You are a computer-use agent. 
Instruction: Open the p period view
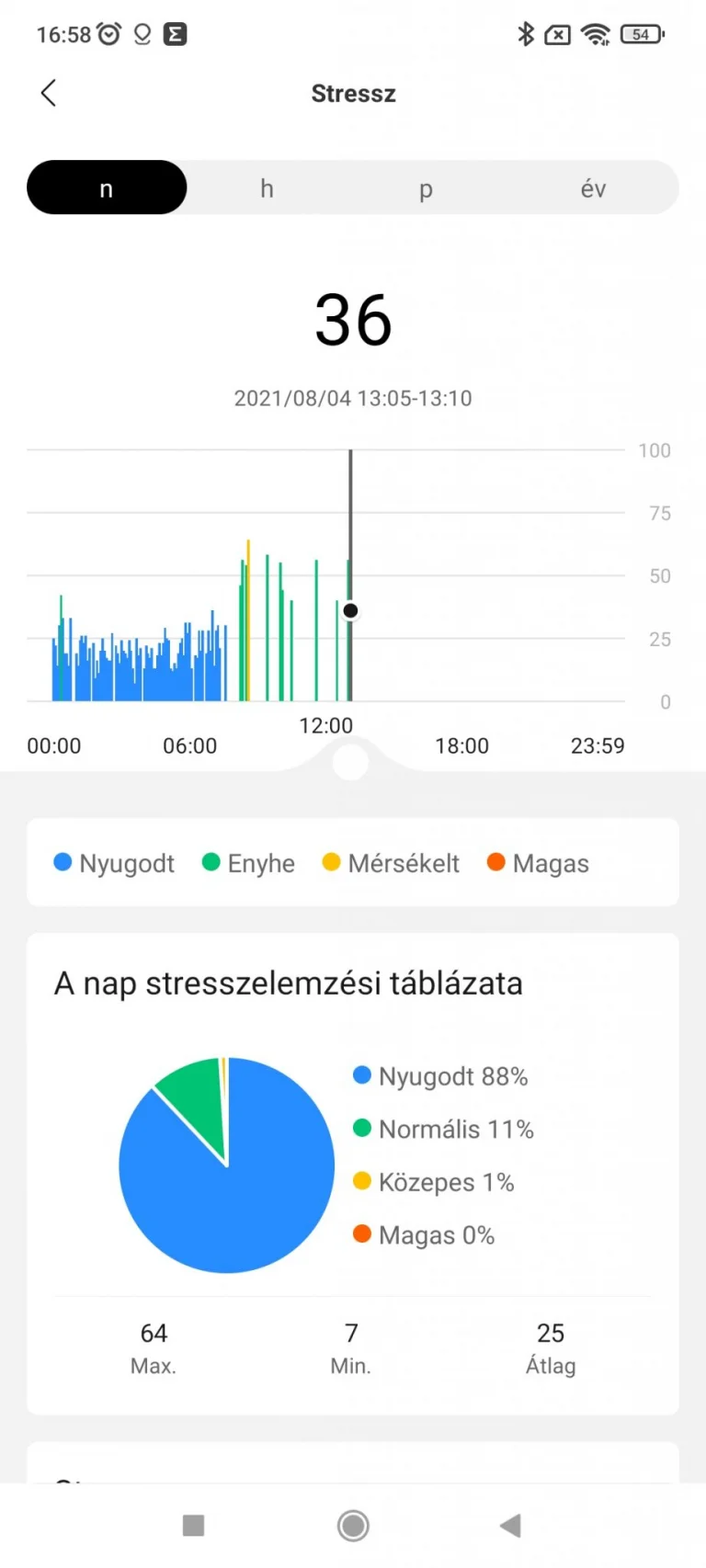pyautogui.click(x=425, y=187)
